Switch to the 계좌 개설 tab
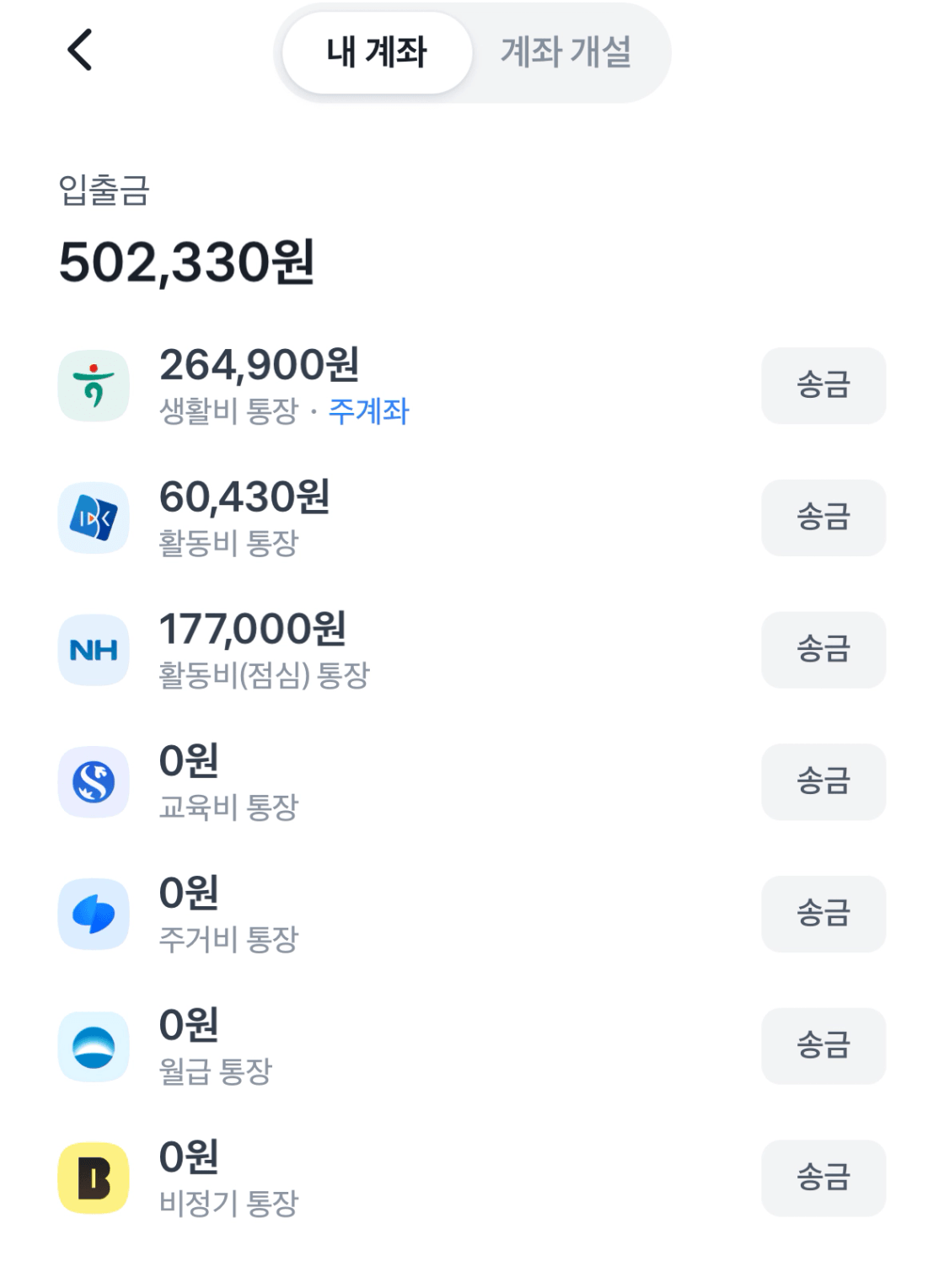The width and height of the screenshot is (944, 1288). [566, 52]
